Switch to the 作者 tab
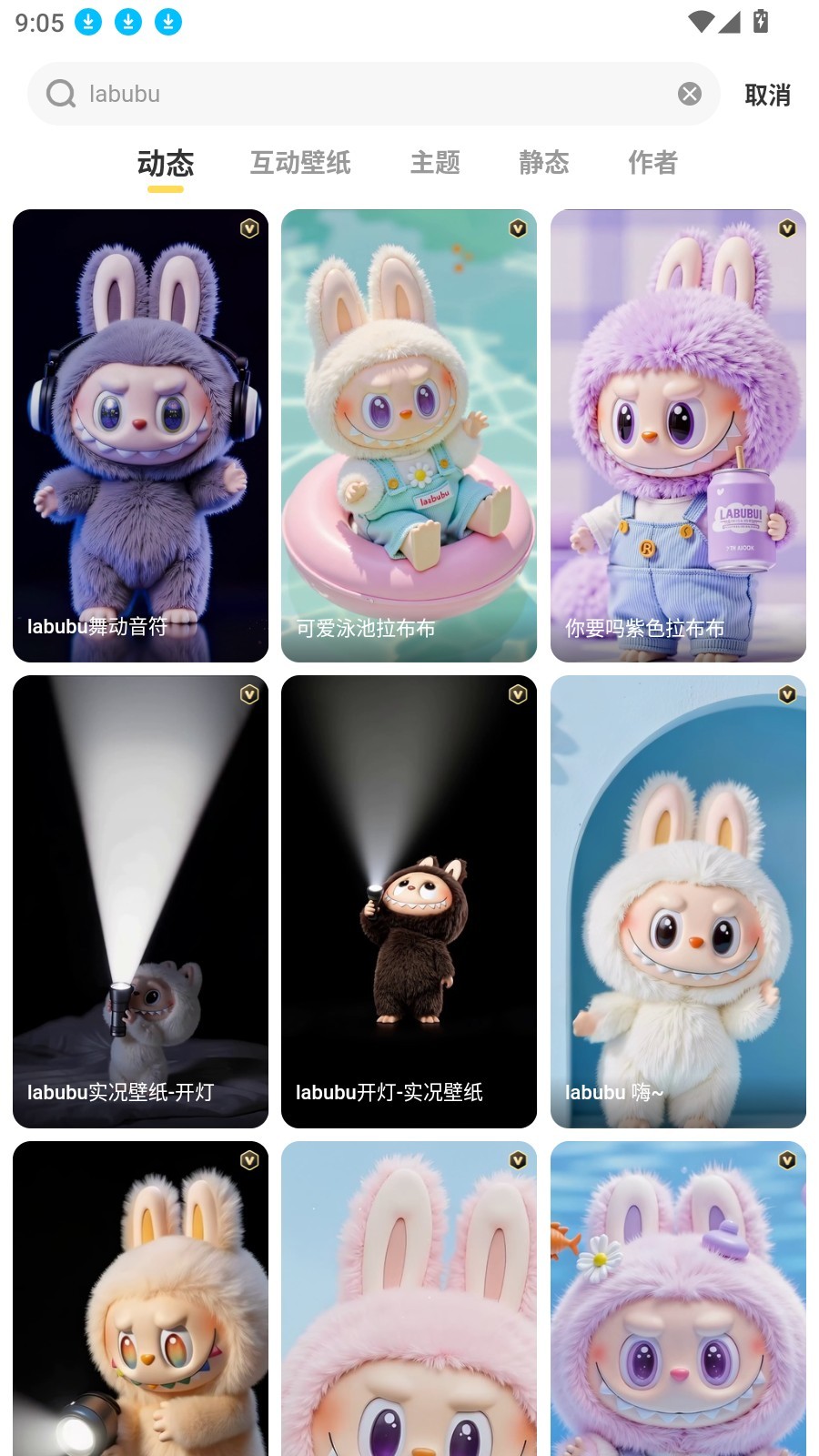819x1456 pixels. (653, 163)
